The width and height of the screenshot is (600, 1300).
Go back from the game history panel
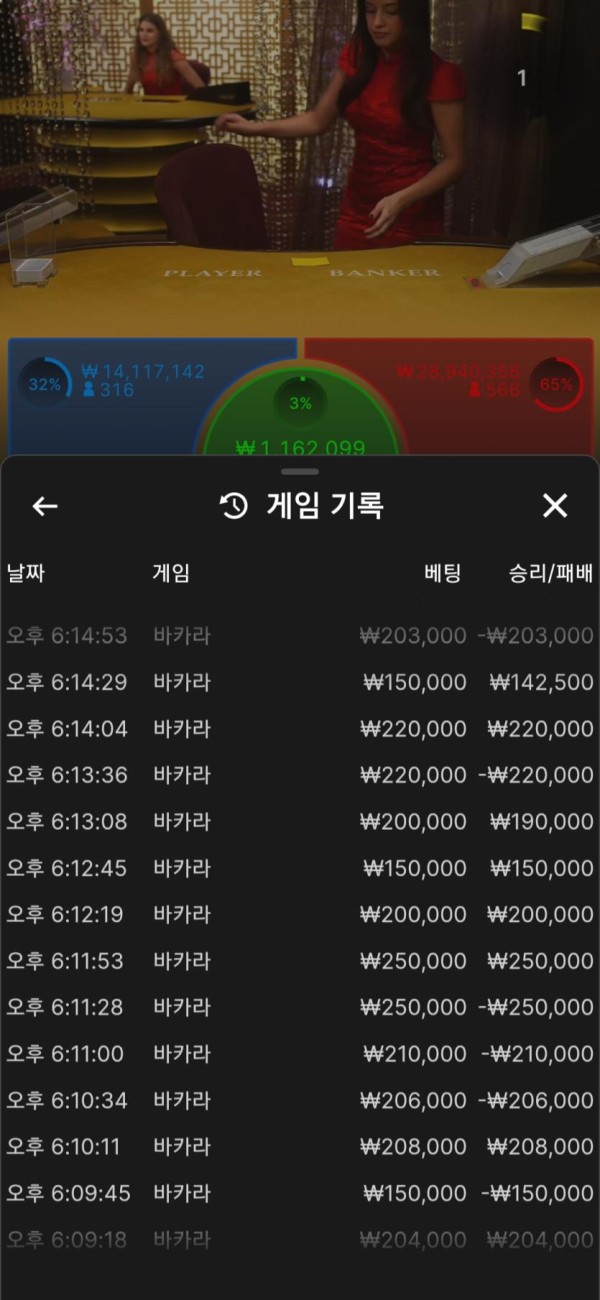tap(45, 506)
